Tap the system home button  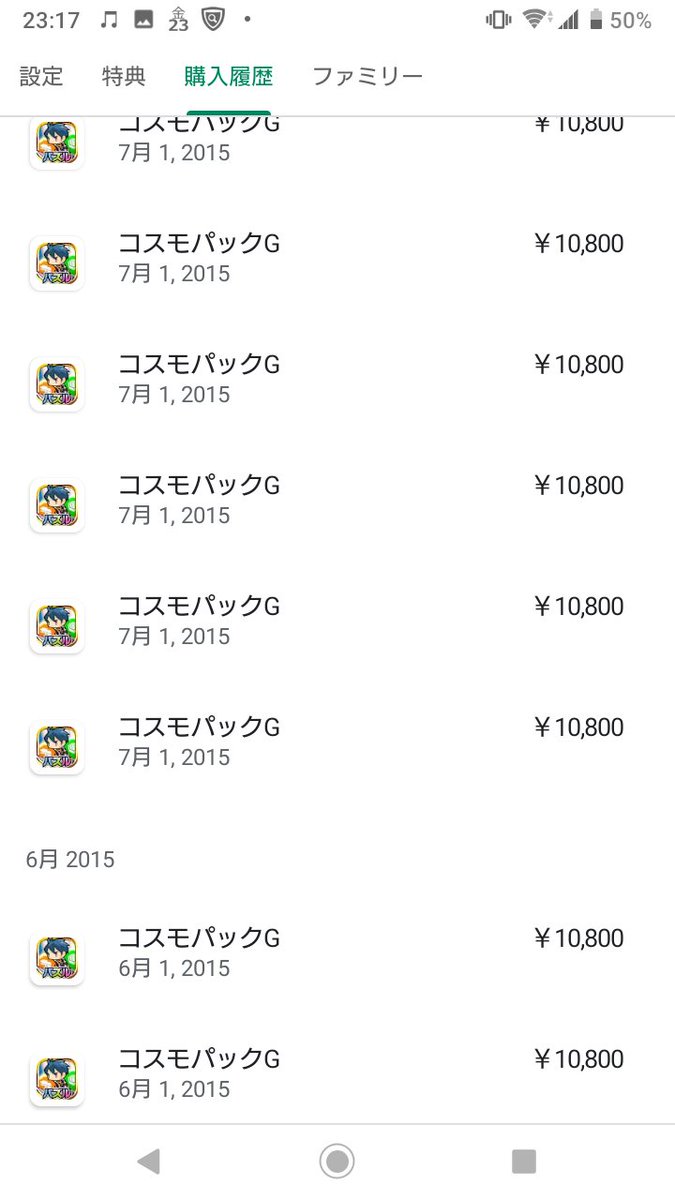point(337,1160)
